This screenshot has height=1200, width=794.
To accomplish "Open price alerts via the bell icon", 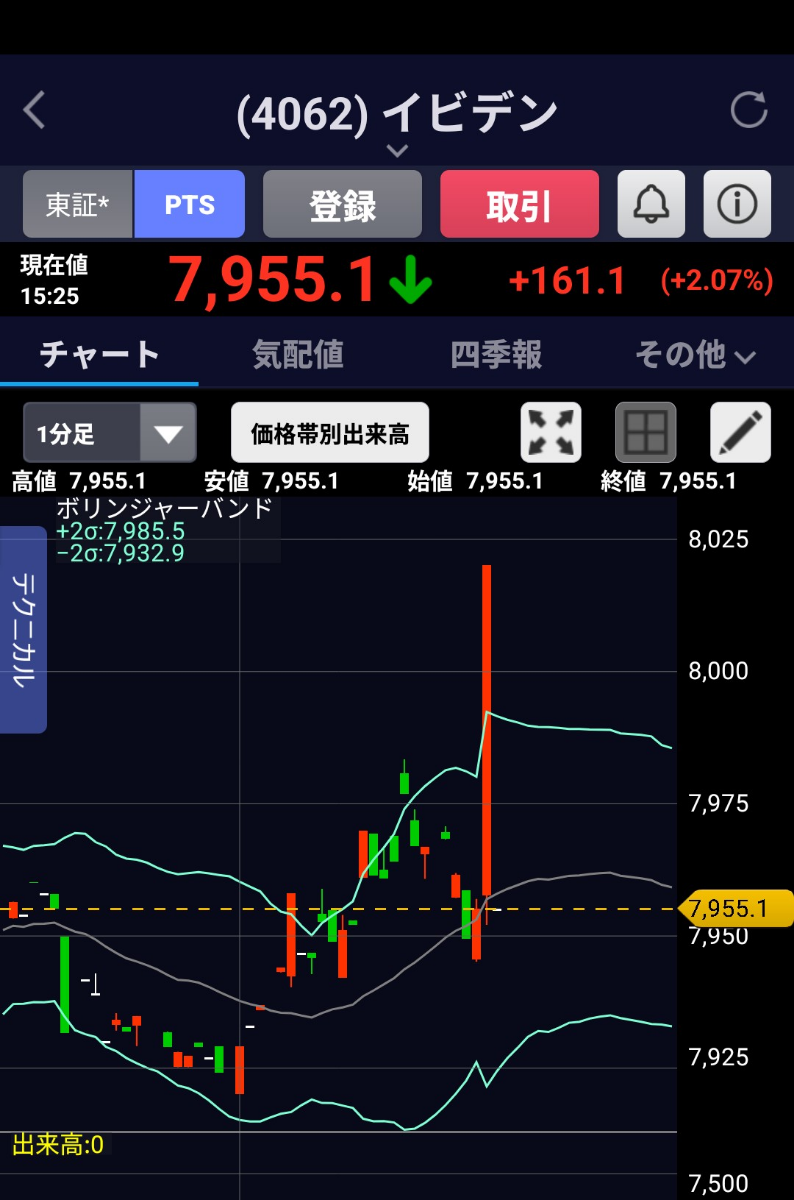I will pyautogui.click(x=651, y=203).
